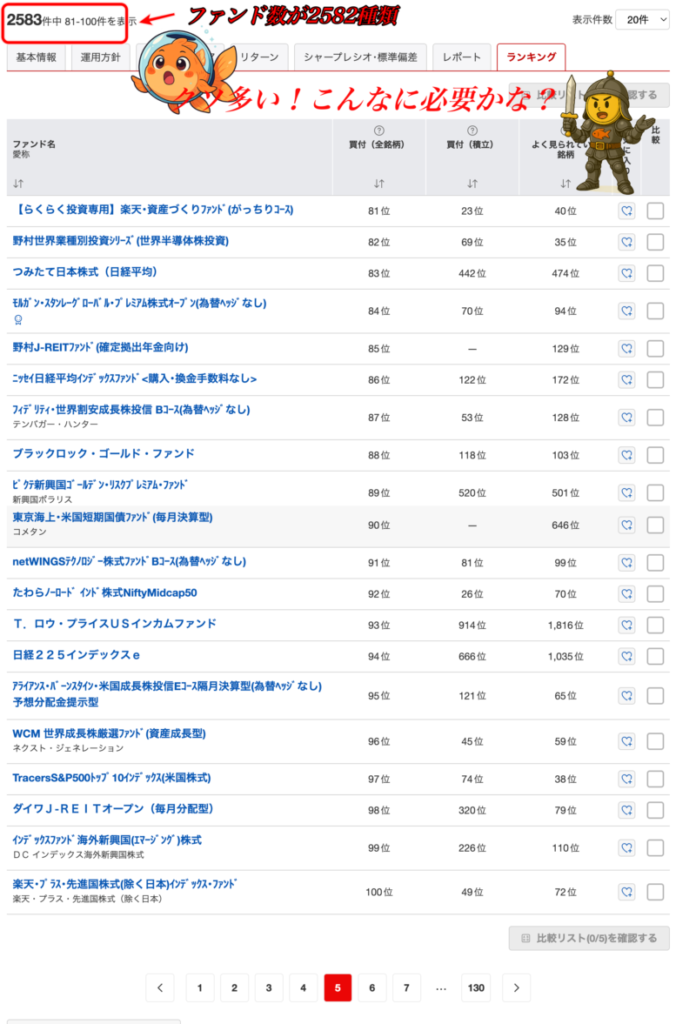
Task: Go to page 6 of results
Action: coord(371,987)
